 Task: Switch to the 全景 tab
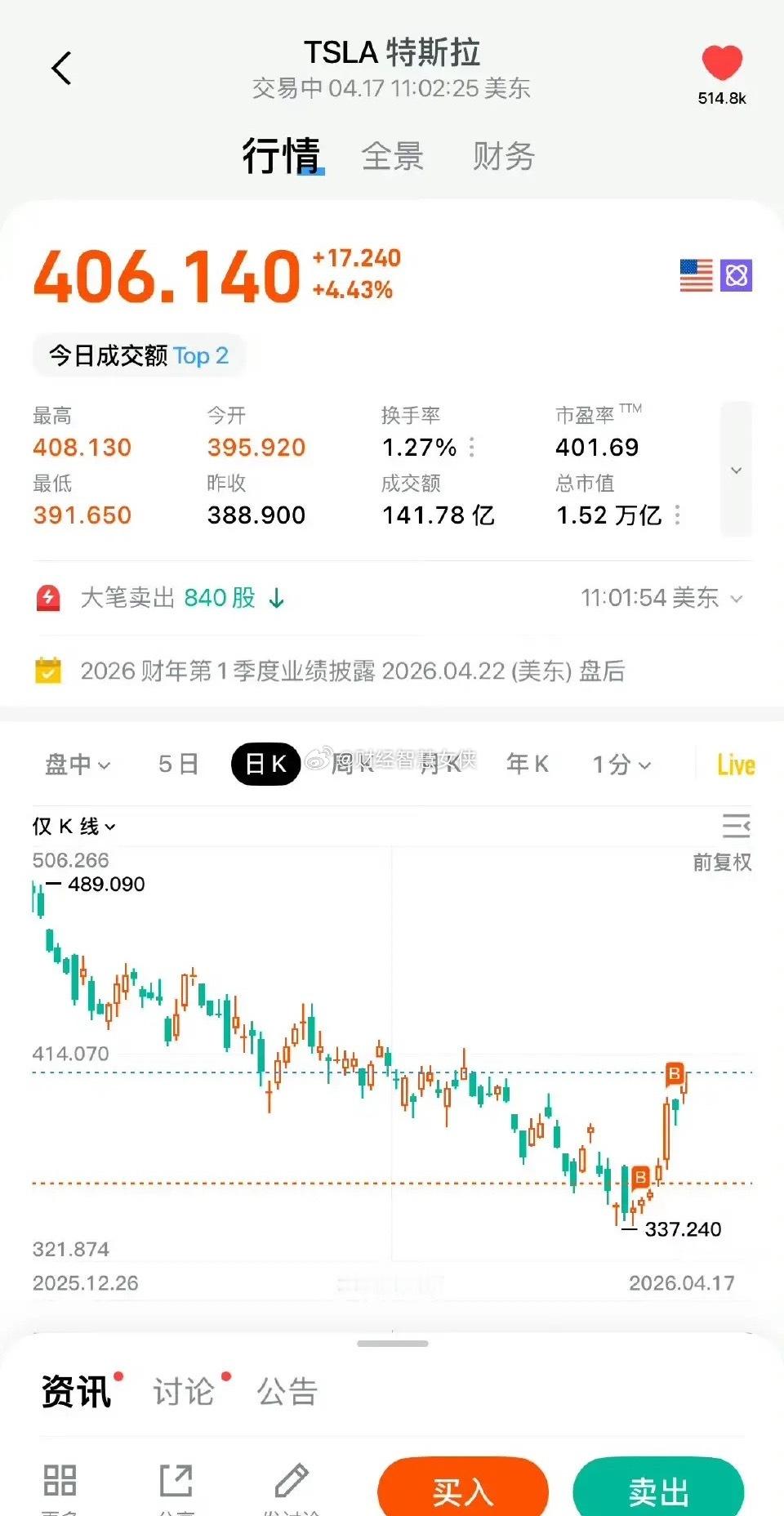tap(393, 156)
